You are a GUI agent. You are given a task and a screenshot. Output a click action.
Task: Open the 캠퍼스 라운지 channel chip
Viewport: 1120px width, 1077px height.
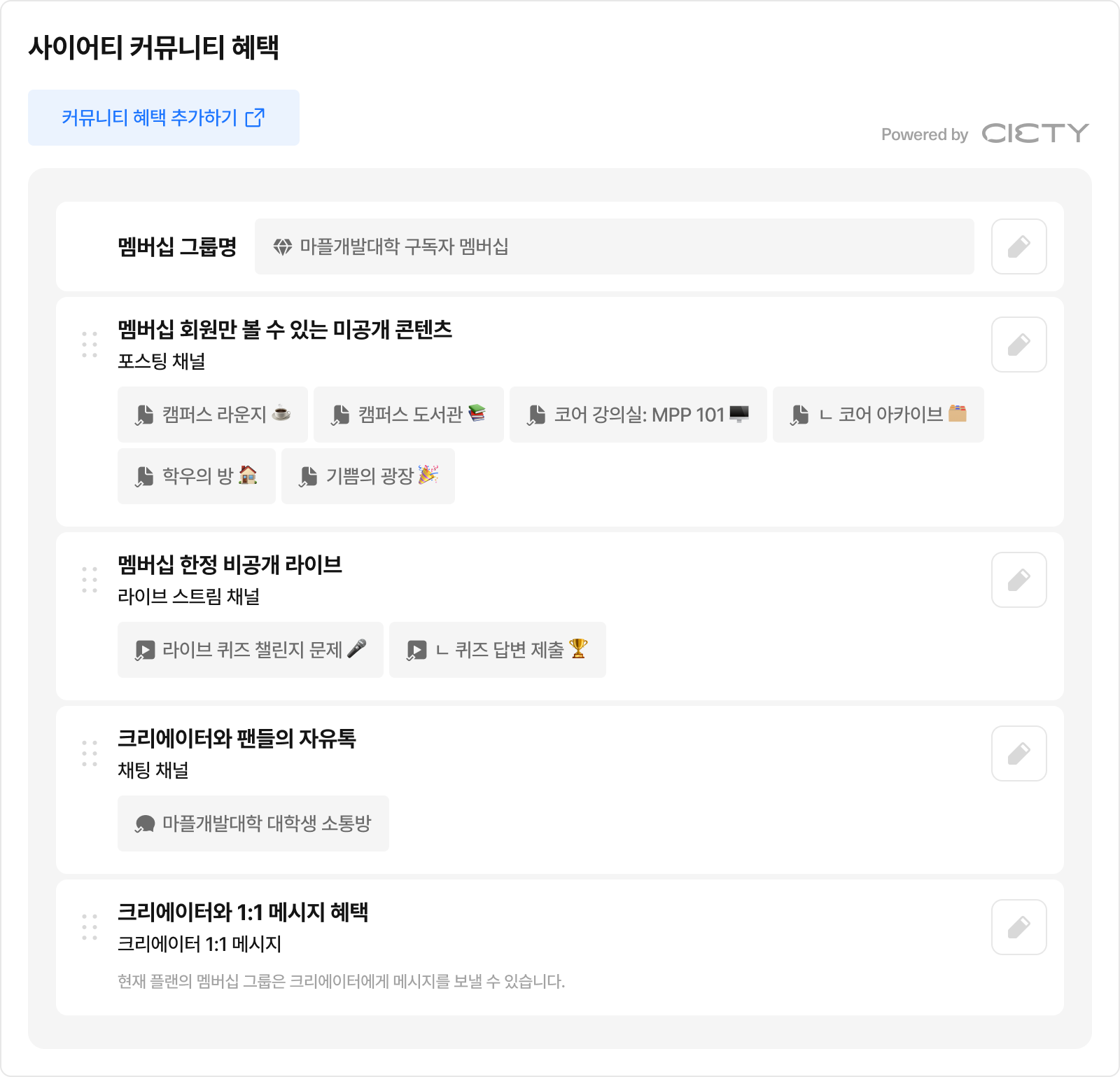(x=213, y=415)
